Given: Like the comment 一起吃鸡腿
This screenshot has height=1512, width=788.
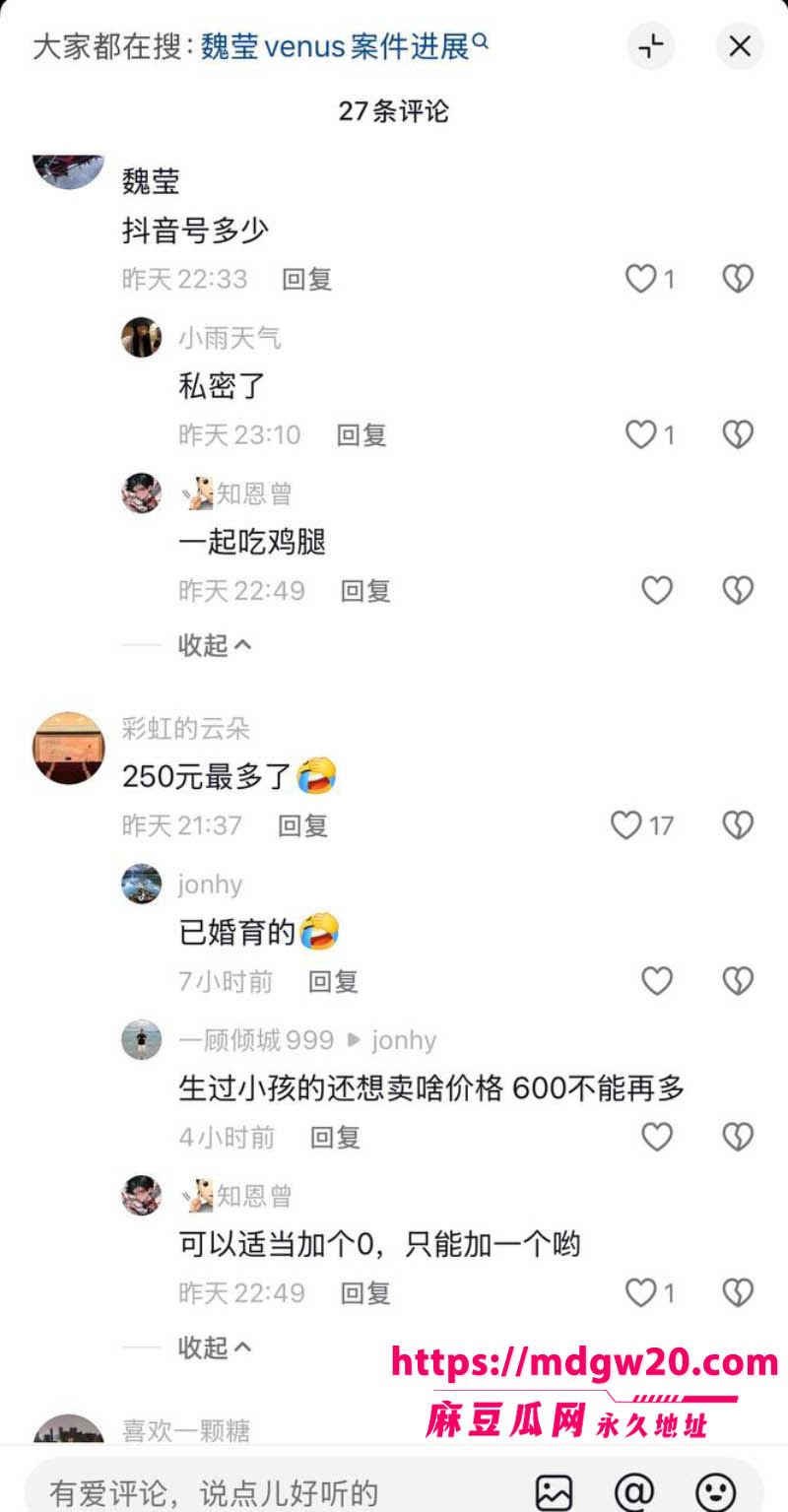Looking at the screenshot, I should [x=657, y=590].
